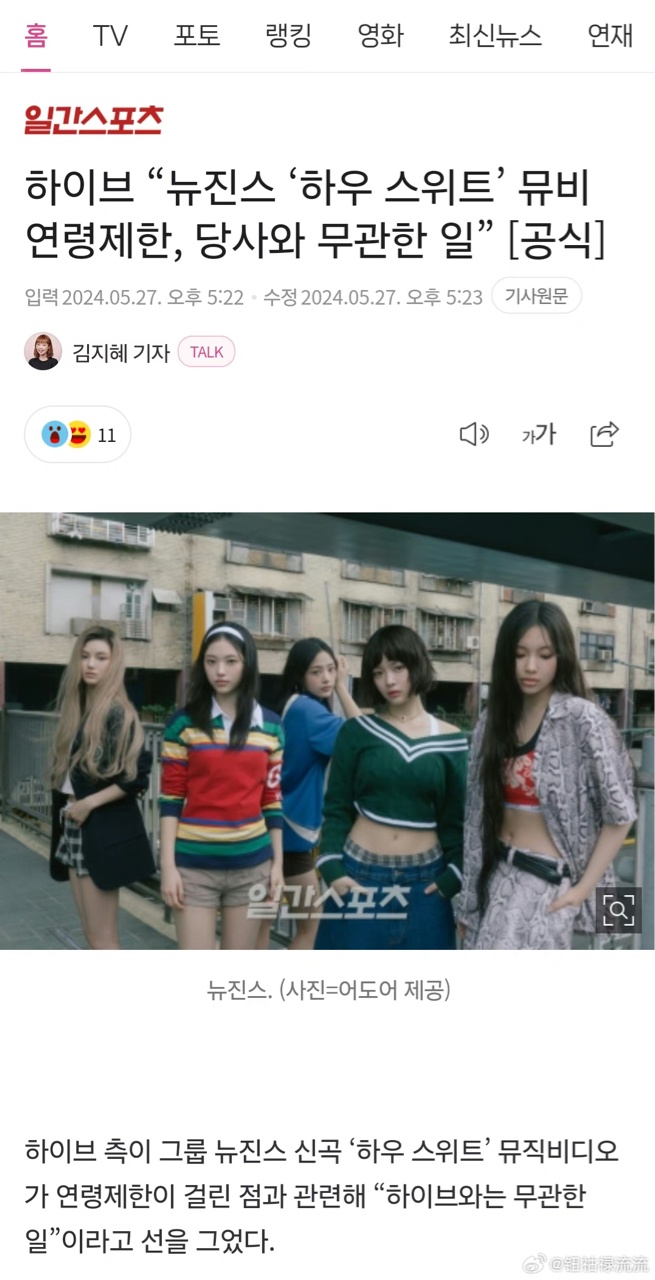Open the 포토 tab
The width and height of the screenshot is (655, 1280).
pos(197,37)
